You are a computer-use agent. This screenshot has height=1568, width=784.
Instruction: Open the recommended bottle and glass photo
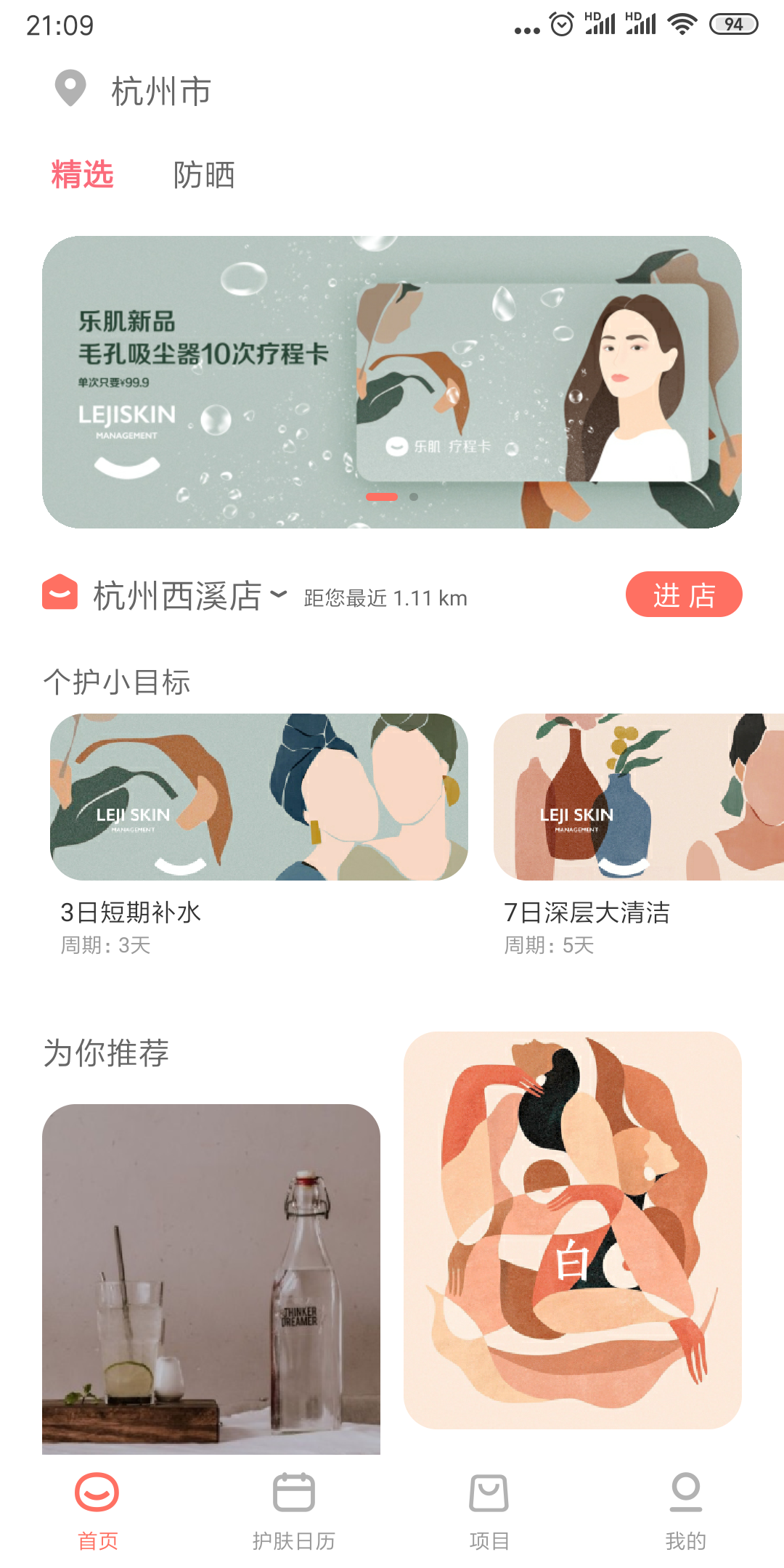point(211,1278)
